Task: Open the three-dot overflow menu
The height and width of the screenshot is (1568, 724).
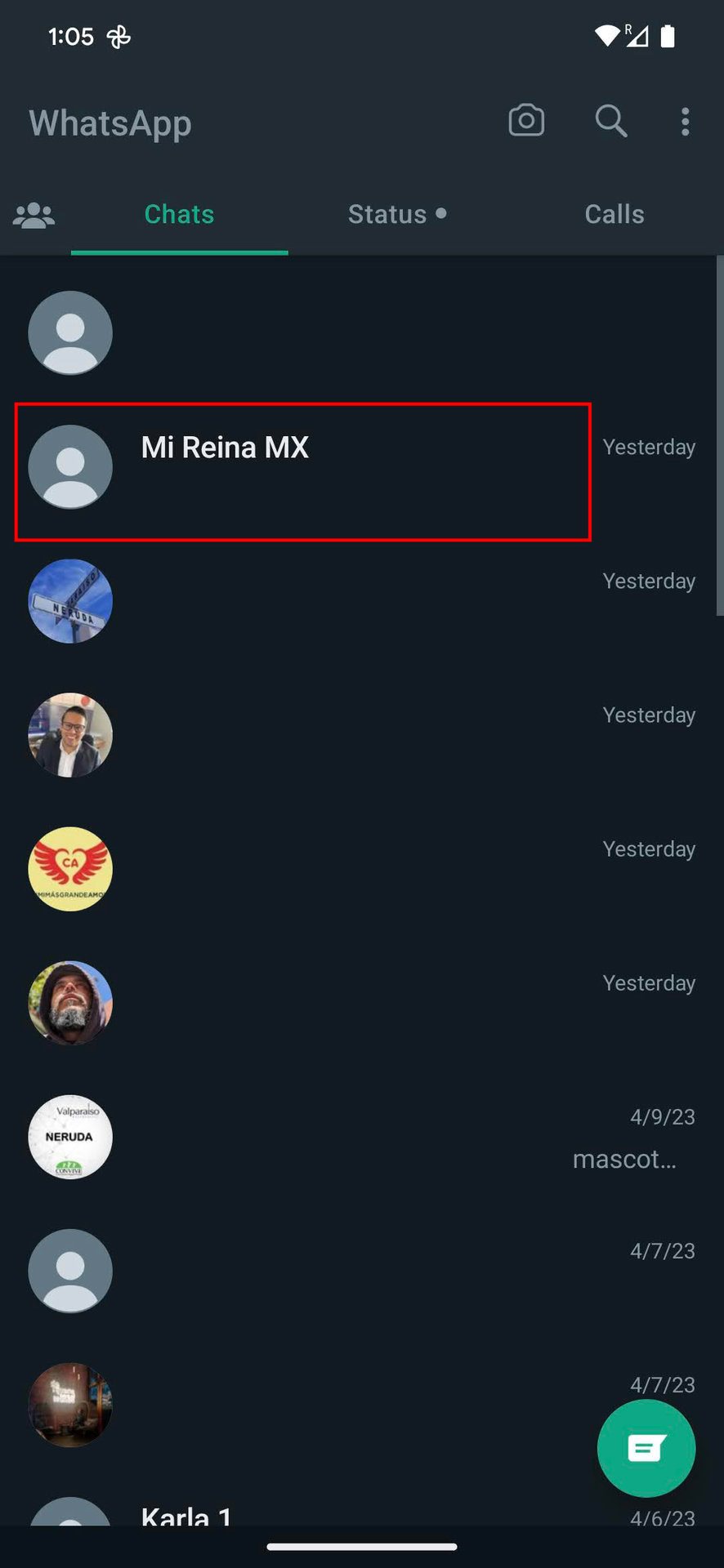Action: click(x=685, y=122)
